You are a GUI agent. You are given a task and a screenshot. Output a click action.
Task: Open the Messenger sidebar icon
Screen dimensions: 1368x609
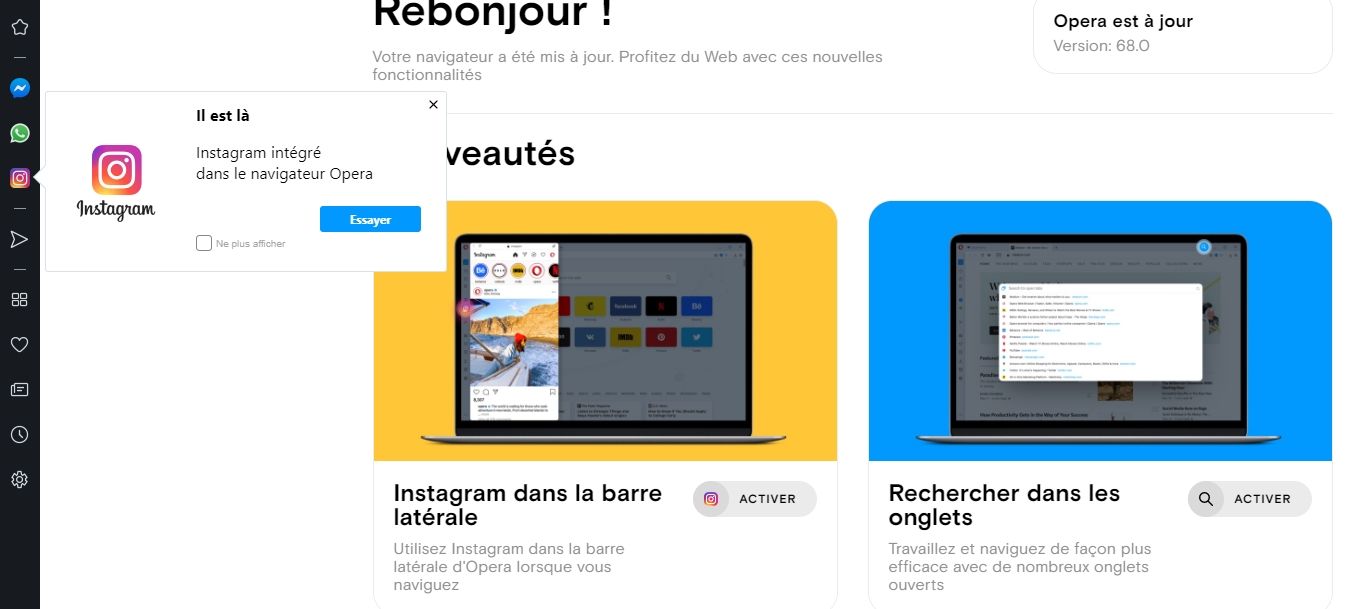point(19,88)
